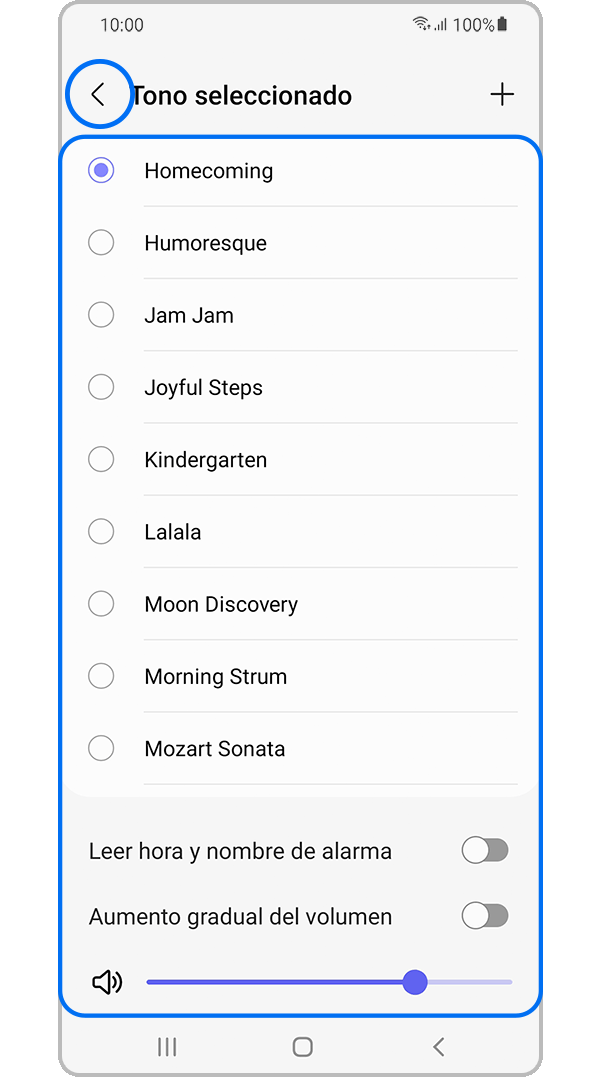The height and width of the screenshot is (1077, 600).
Task: Pick Morning Strum tone
Action: coord(101,676)
